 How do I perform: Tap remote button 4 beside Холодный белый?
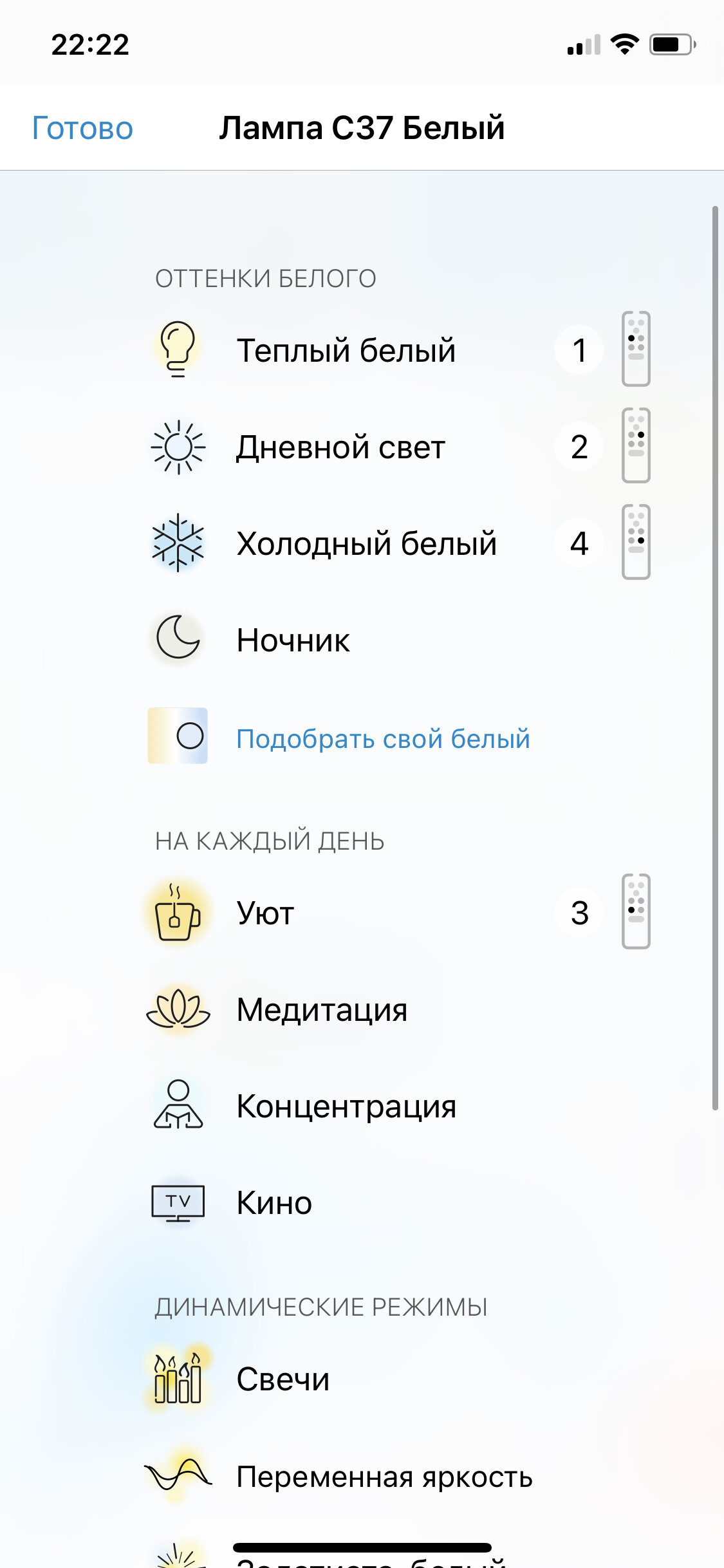pyautogui.click(x=579, y=543)
